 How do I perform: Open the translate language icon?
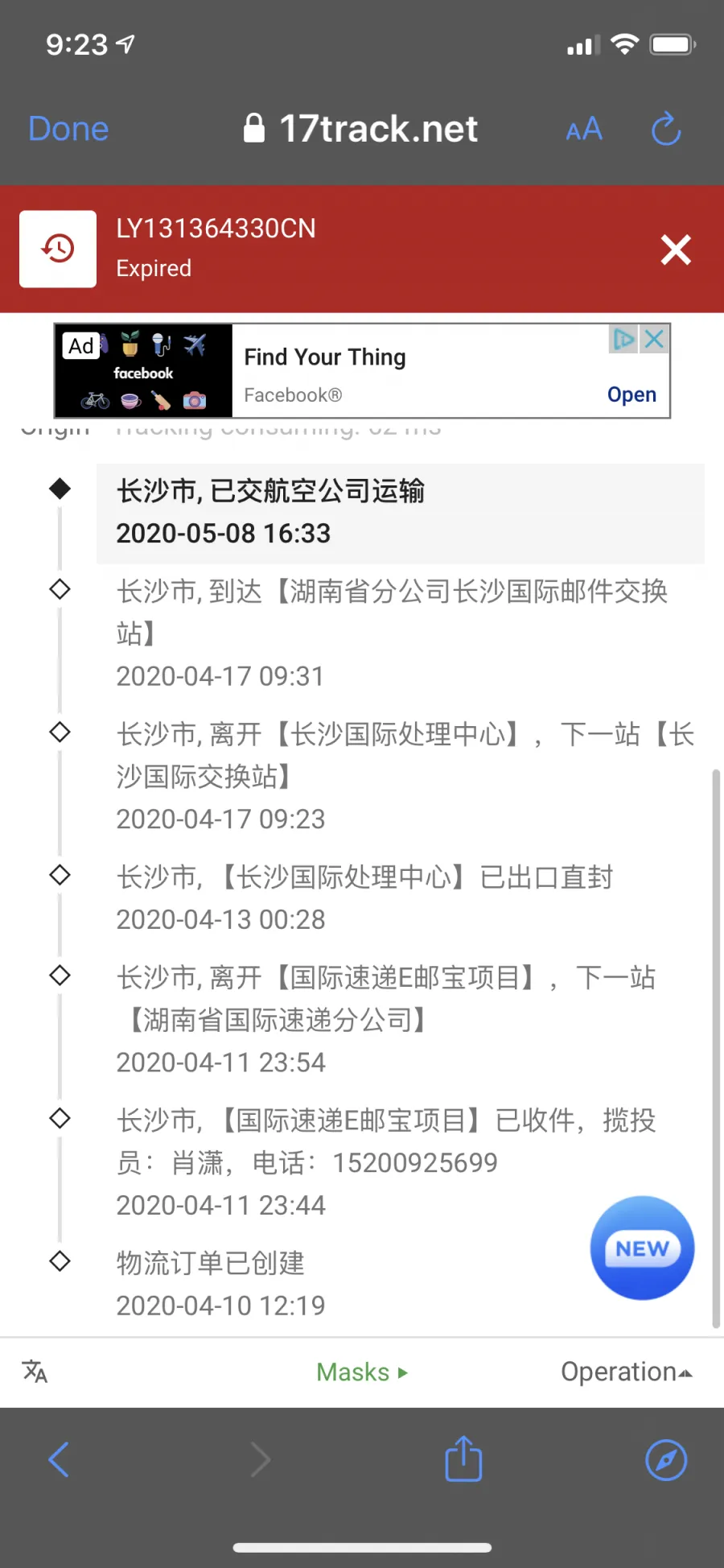pos(35,1371)
